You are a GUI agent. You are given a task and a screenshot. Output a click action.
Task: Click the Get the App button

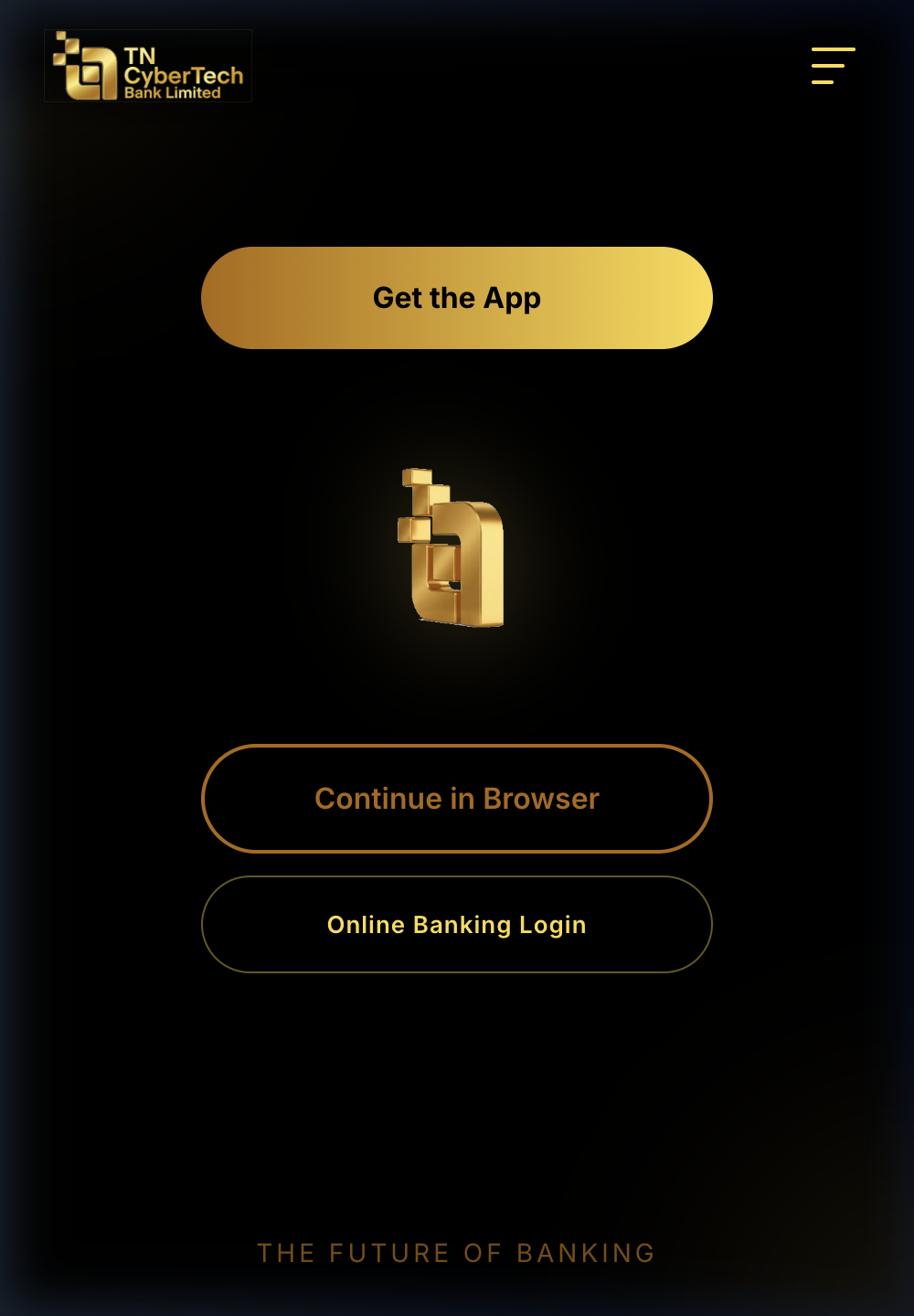(456, 298)
